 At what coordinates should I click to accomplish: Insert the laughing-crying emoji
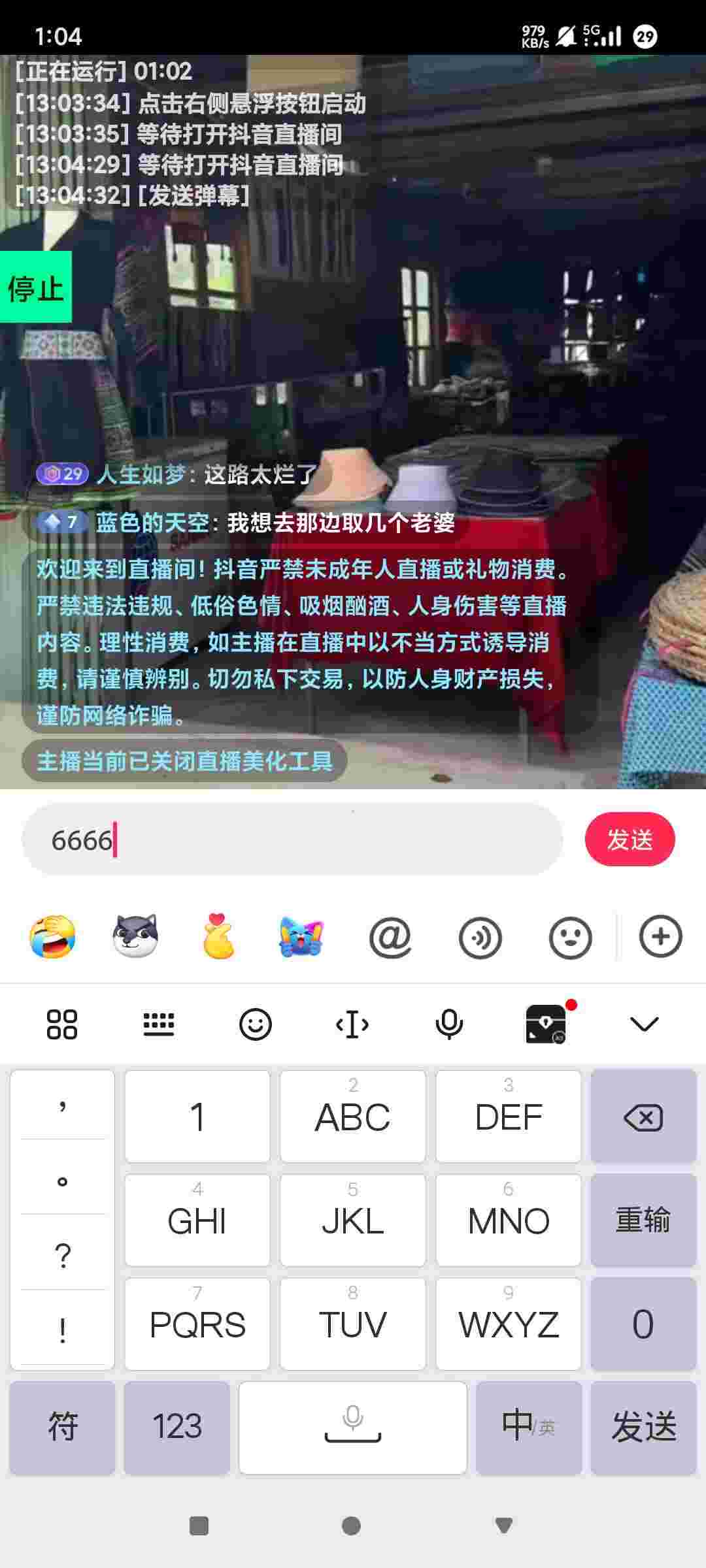click(x=52, y=936)
